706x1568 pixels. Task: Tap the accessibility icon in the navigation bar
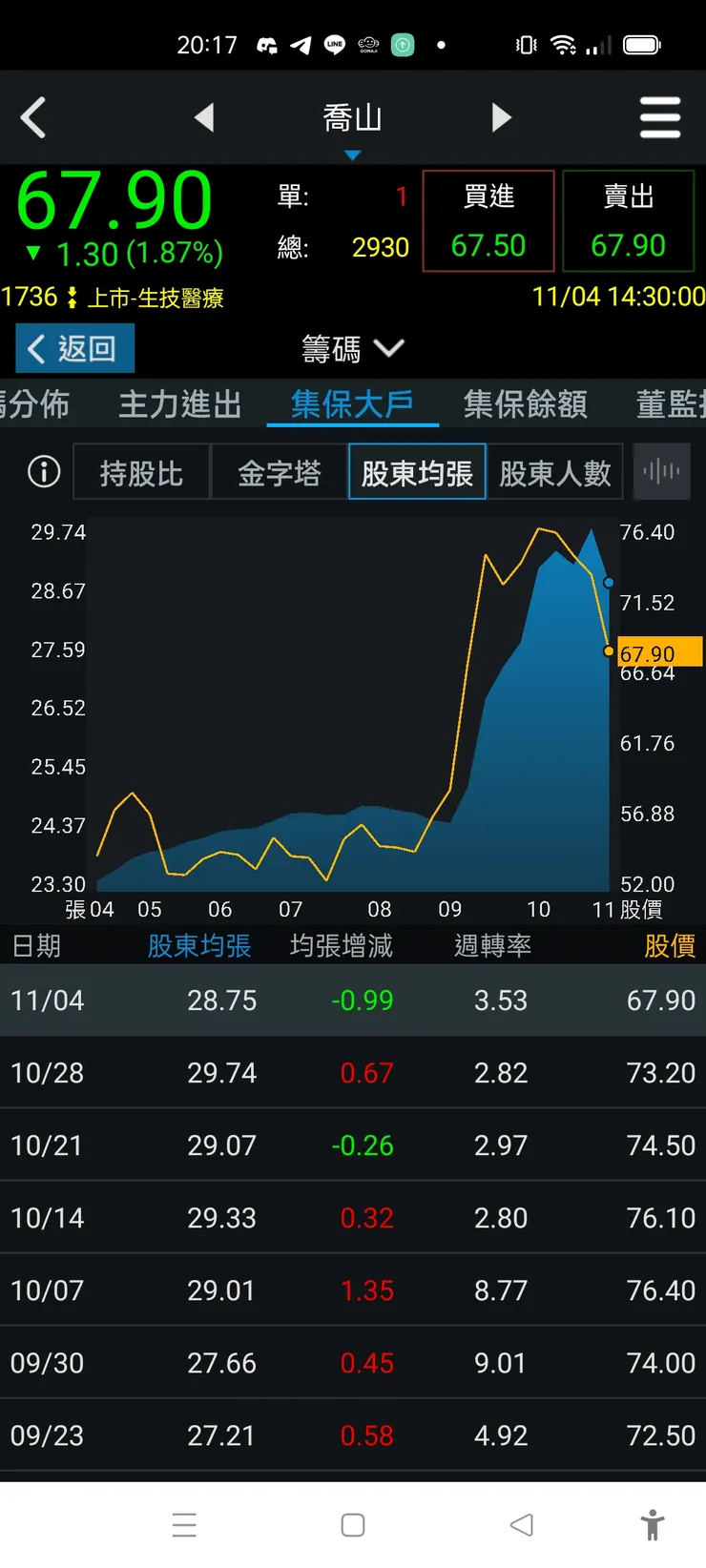point(653,1524)
